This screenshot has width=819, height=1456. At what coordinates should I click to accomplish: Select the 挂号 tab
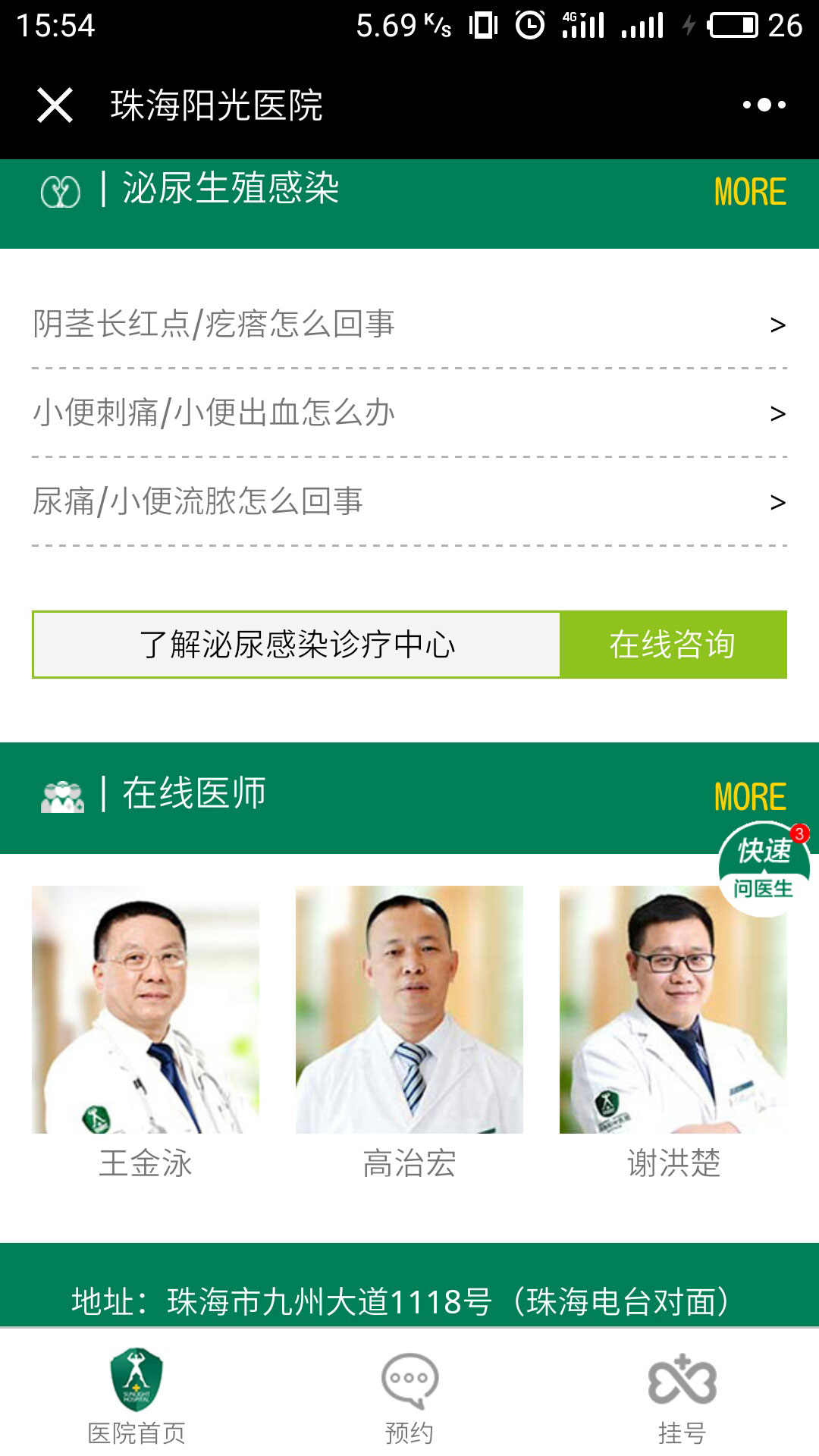tap(682, 1395)
